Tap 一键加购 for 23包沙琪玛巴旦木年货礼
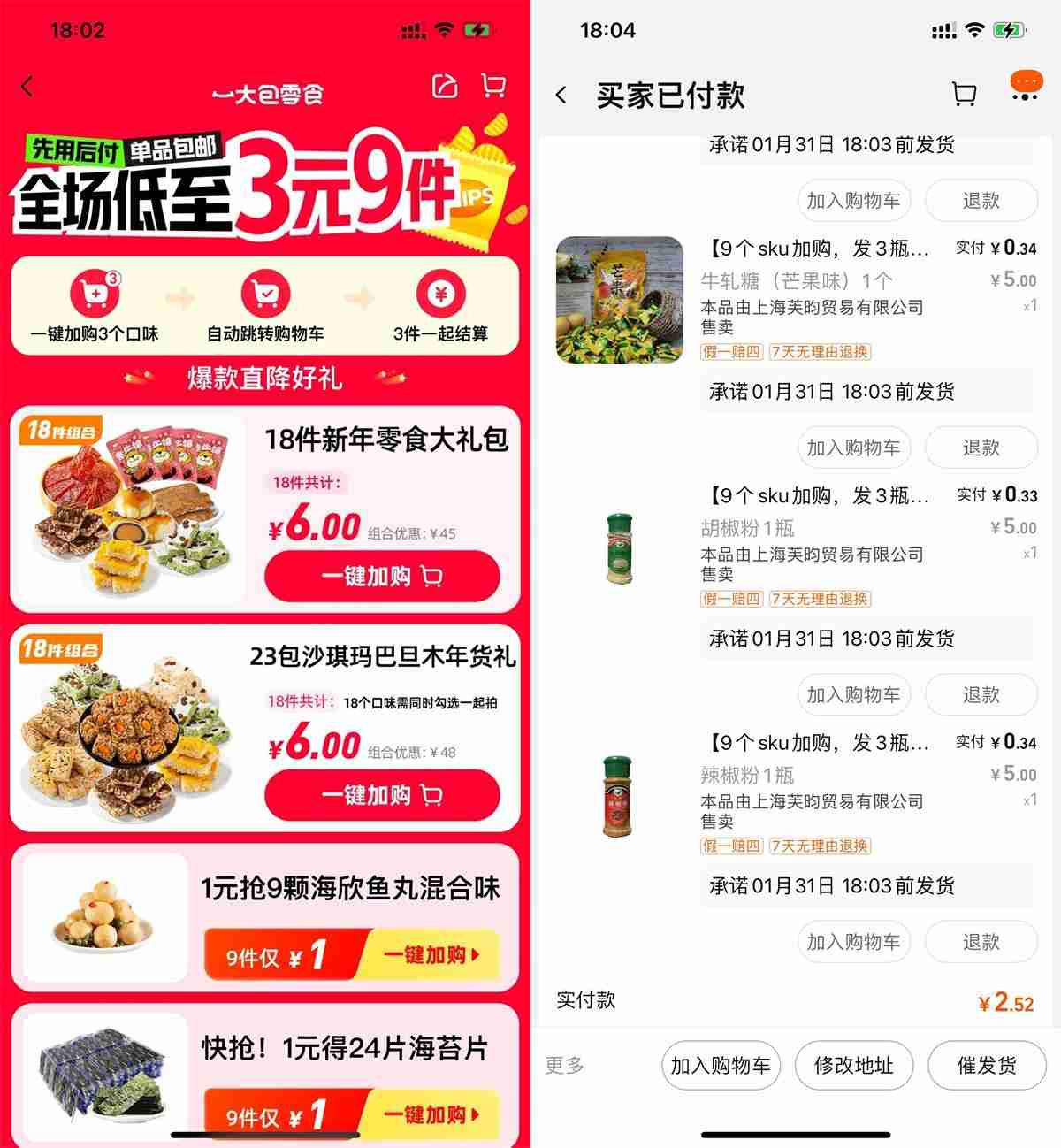Screen dimensions: 1061x1148 [x=383, y=795]
